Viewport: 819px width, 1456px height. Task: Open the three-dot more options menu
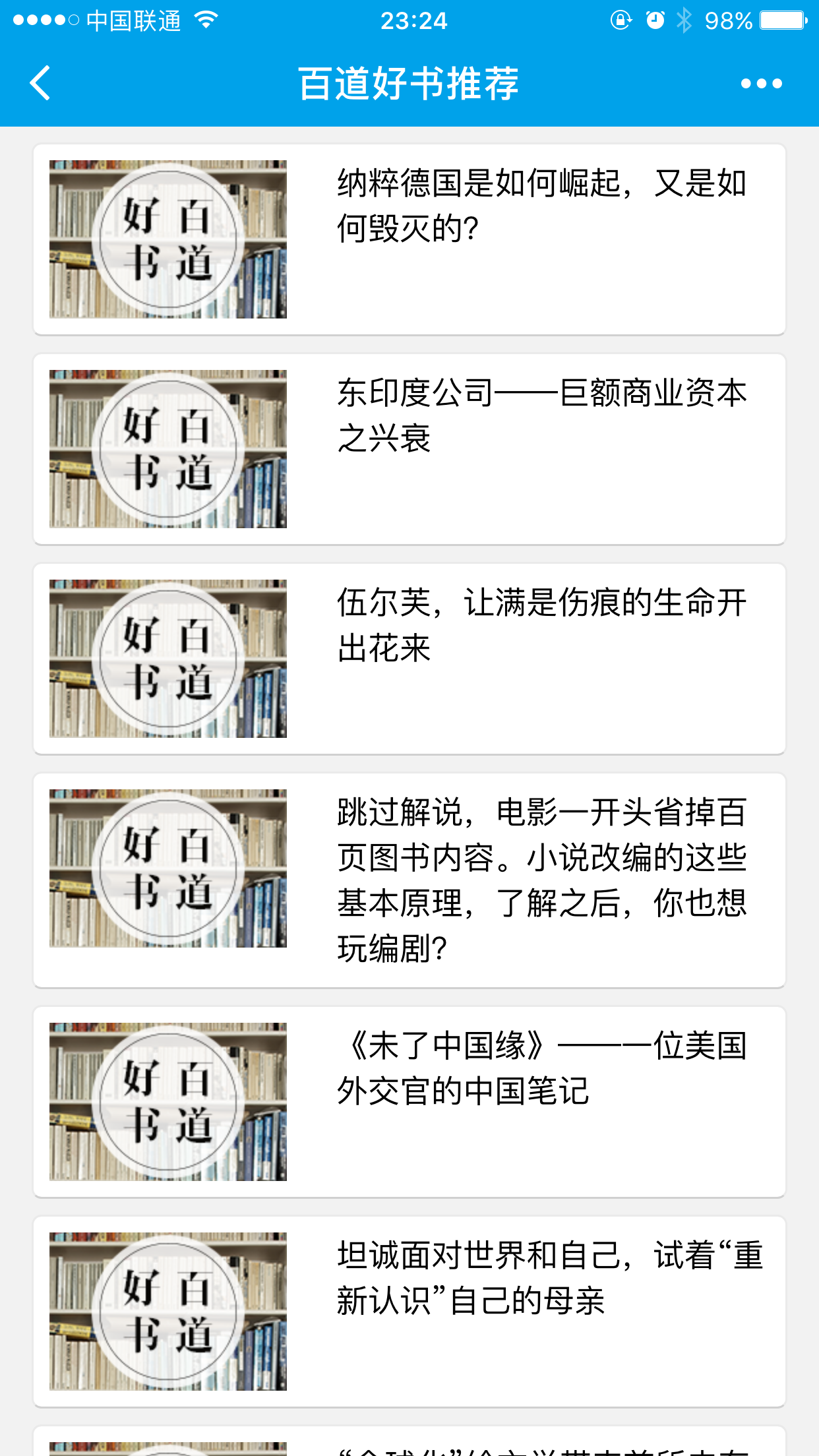[761, 84]
